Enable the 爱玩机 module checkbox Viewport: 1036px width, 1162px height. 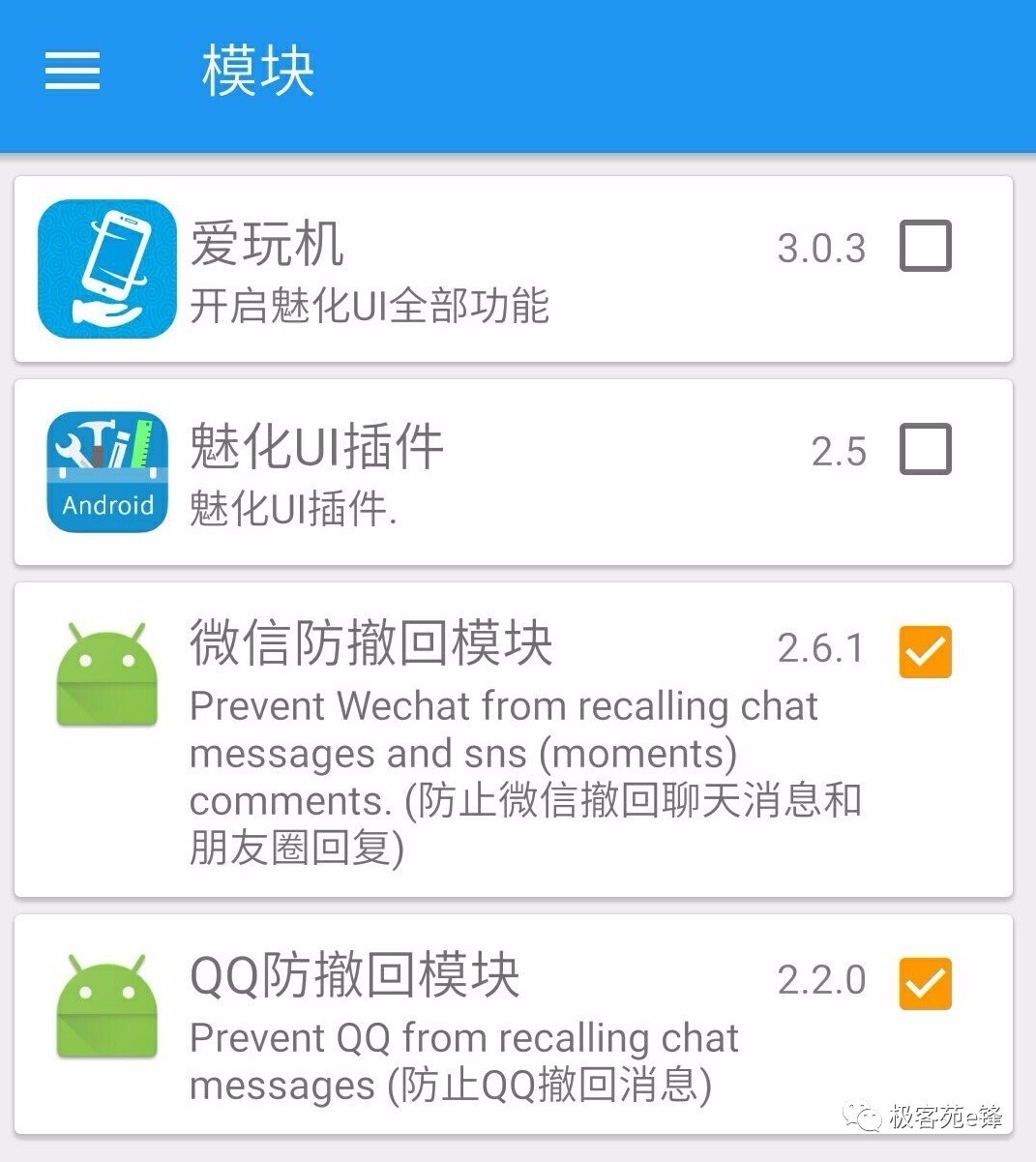[x=925, y=247]
